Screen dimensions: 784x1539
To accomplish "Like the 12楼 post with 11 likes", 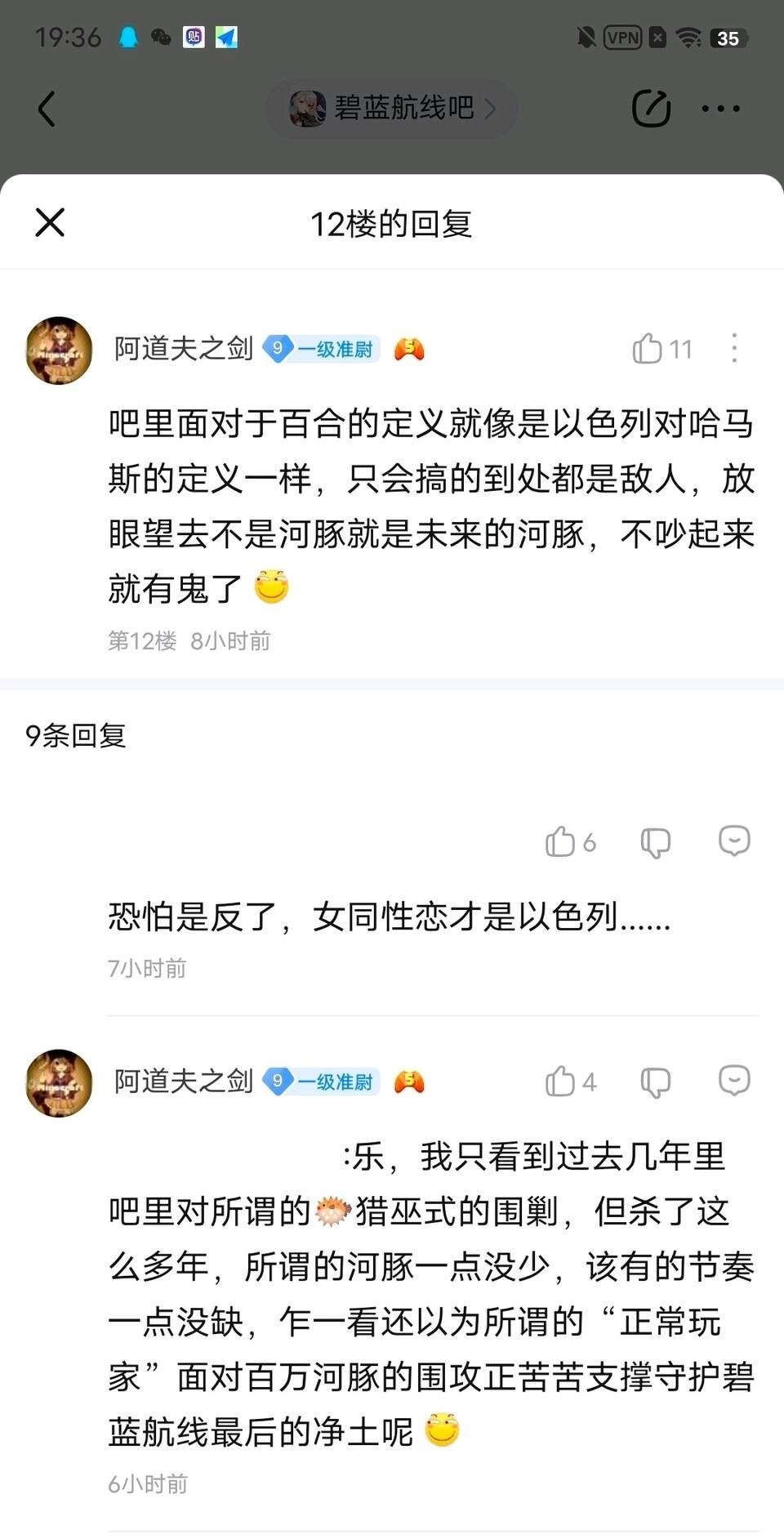I will coord(648,349).
